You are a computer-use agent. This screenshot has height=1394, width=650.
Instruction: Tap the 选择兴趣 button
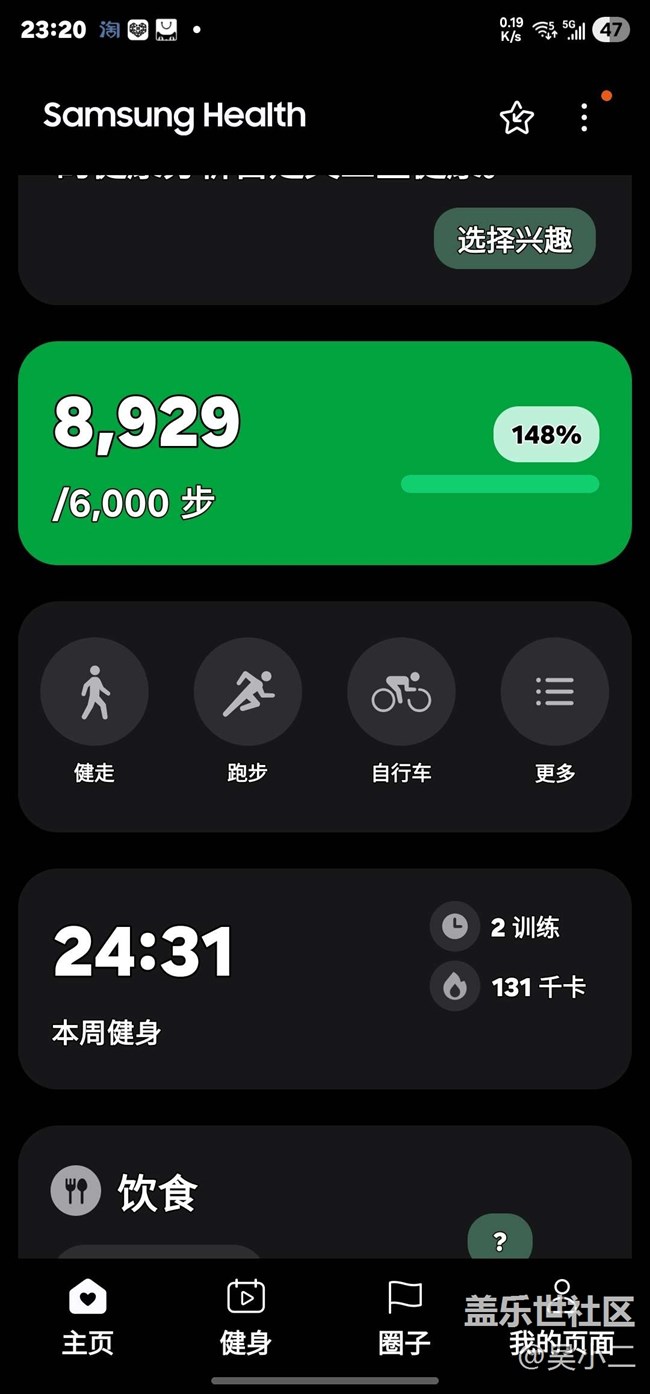[x=515, y=239]
